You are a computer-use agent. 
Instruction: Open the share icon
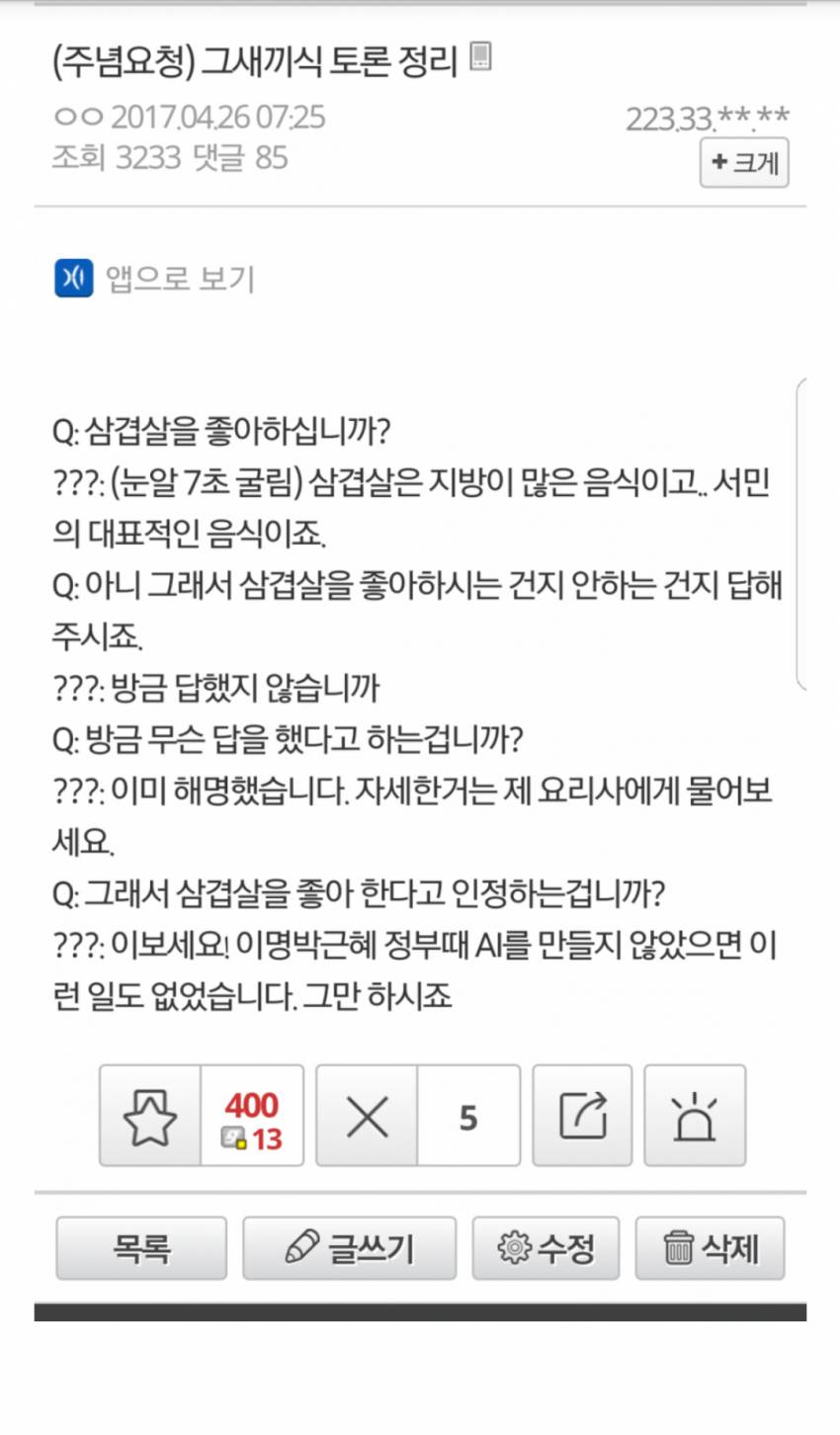(x=581, y=1115)
